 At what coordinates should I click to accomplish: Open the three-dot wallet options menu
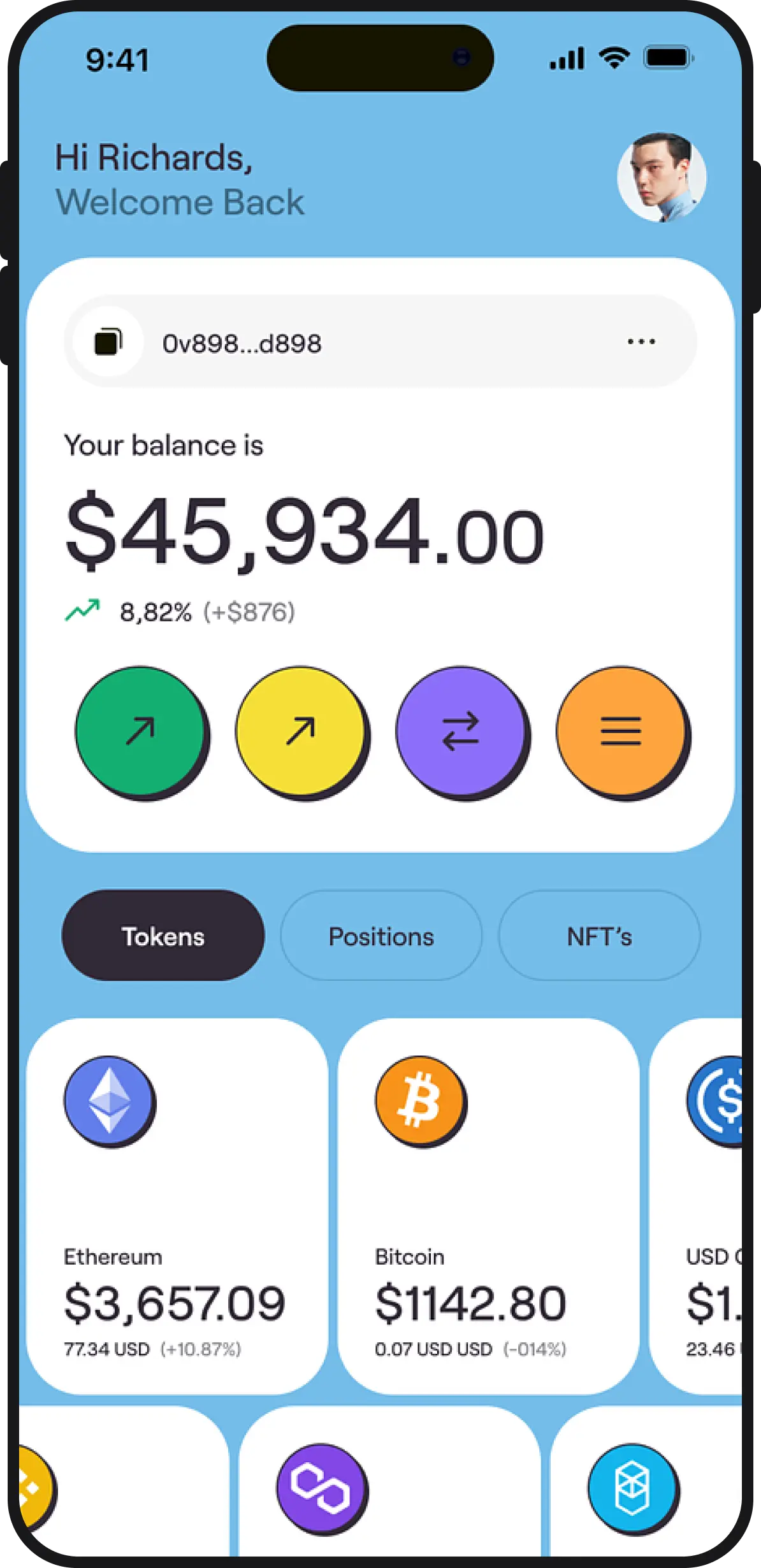(641, 342)
